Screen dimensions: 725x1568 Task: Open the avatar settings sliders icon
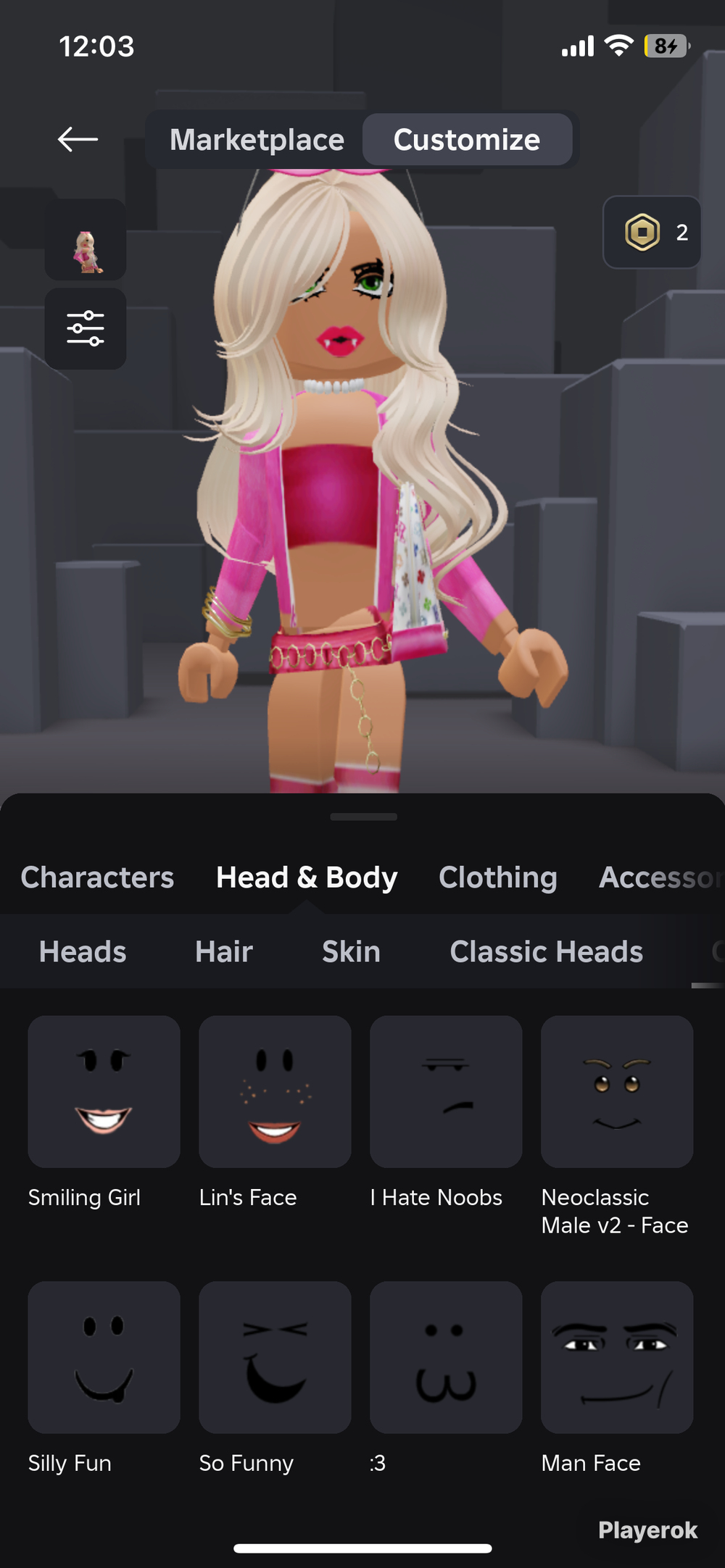pos(86,329)
